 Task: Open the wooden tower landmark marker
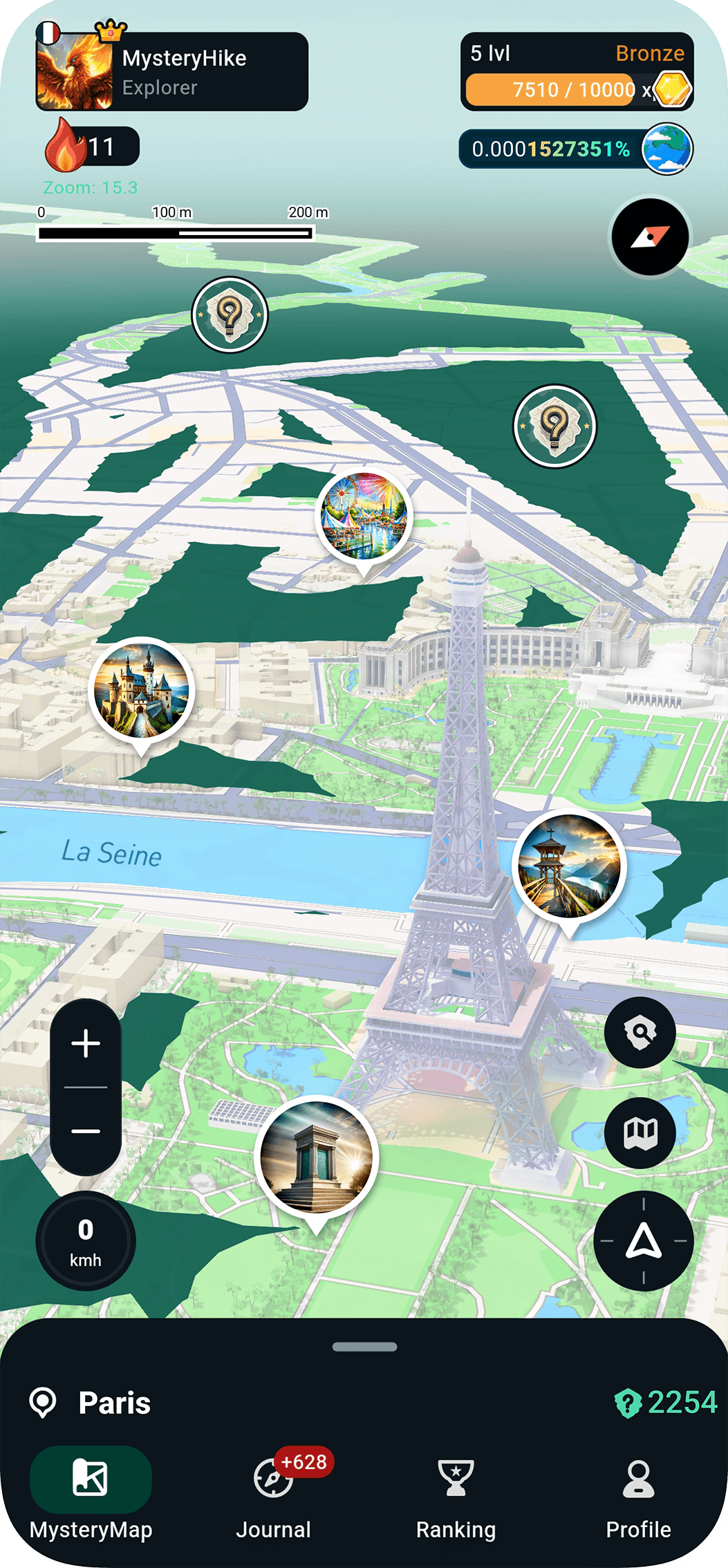click(x=569, y=866)
